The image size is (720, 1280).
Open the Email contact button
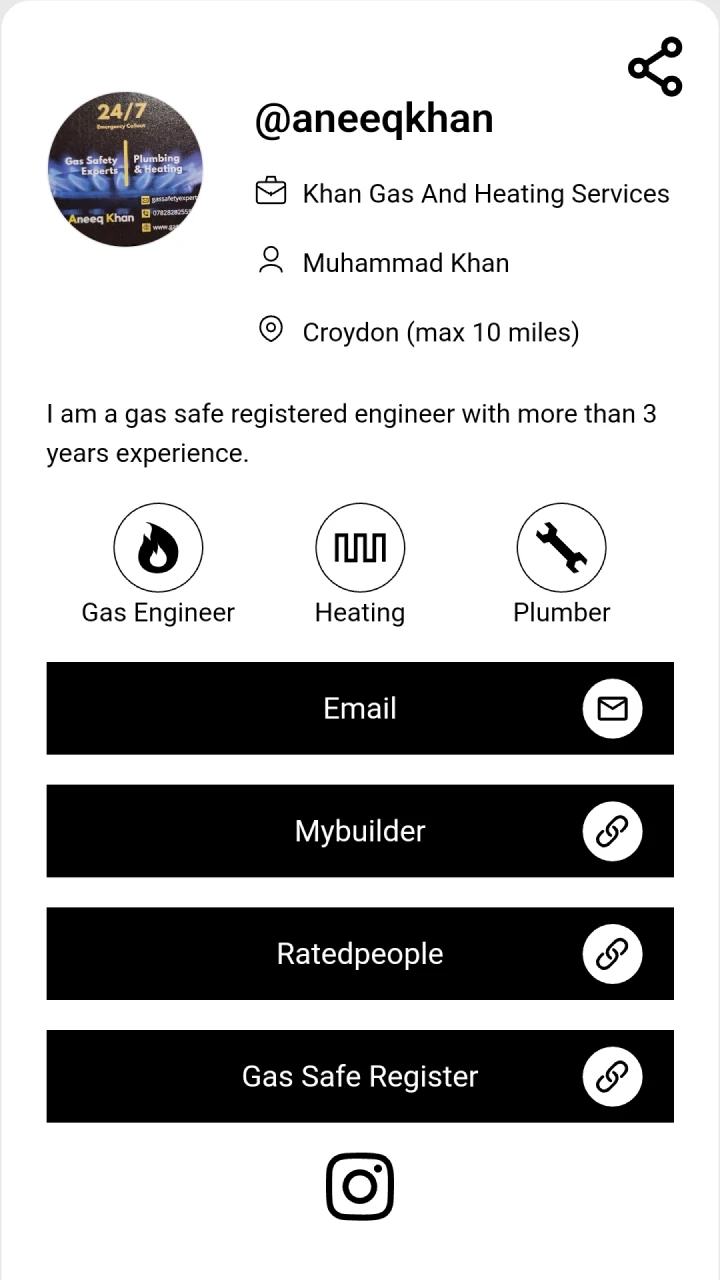360,708
